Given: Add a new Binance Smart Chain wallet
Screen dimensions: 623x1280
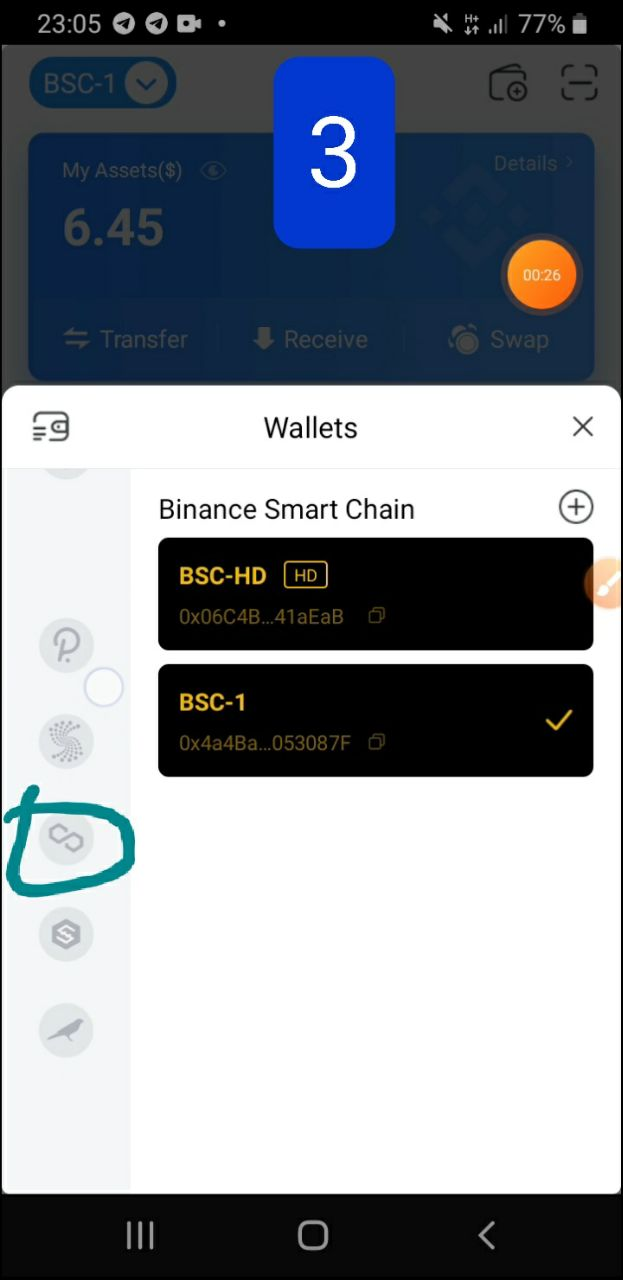Looking at the screenshot, I should tap(575, 507).
